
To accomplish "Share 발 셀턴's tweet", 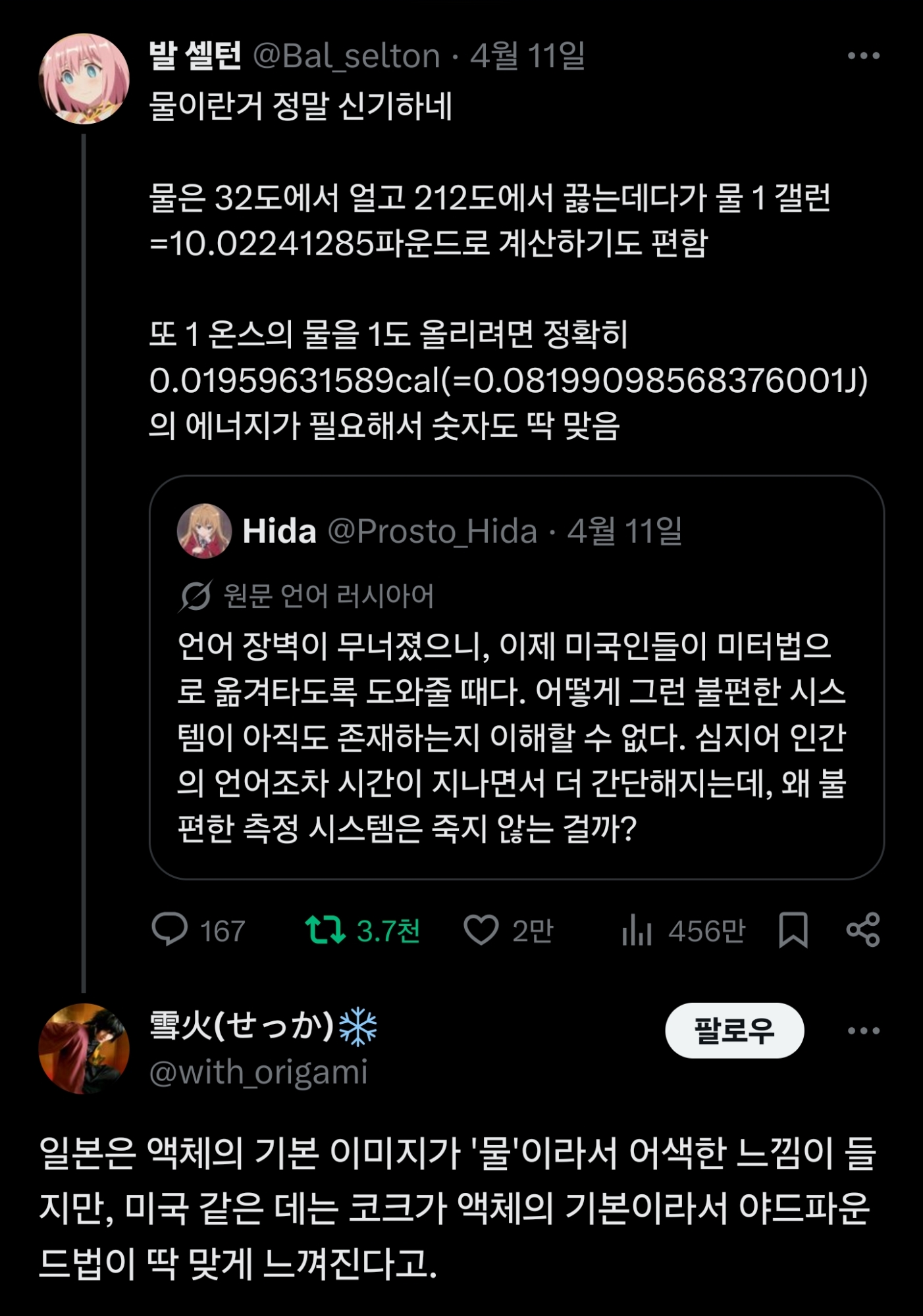I will pos(862,930).
